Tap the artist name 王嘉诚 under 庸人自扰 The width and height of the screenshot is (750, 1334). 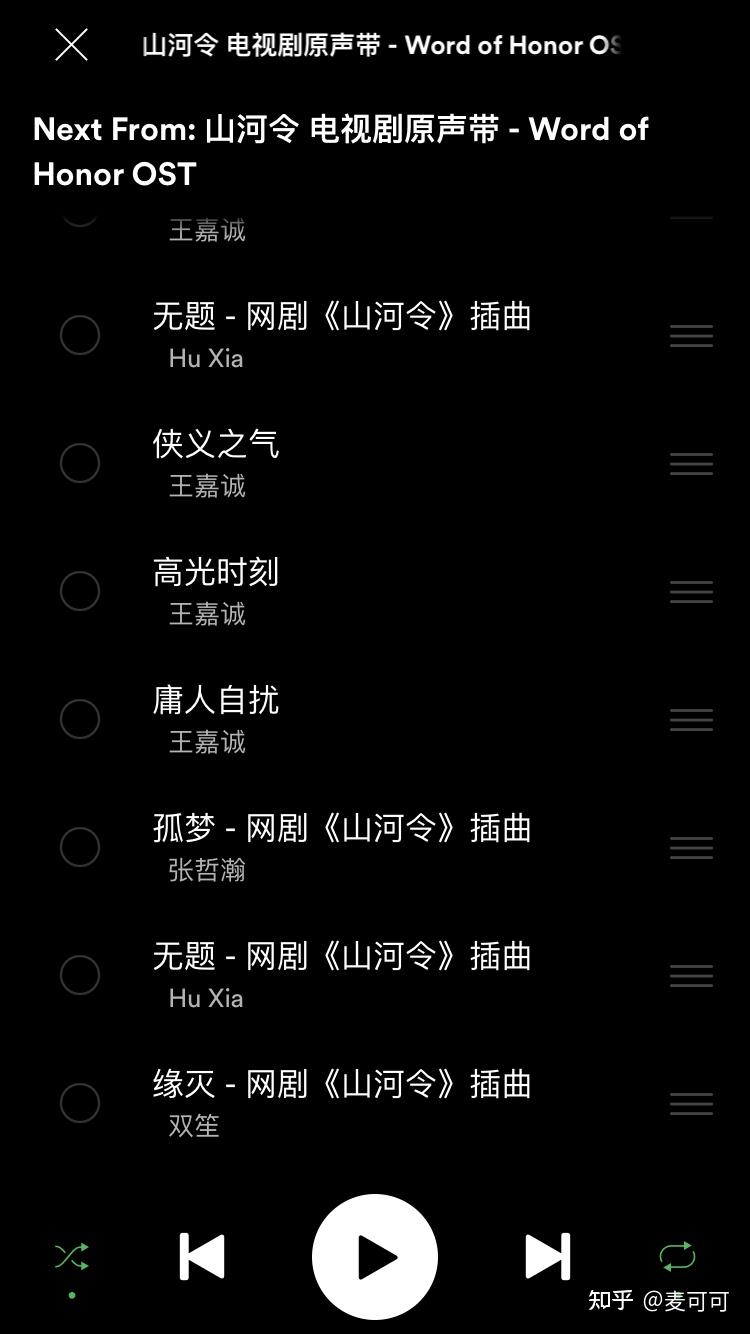pos(207,742)
